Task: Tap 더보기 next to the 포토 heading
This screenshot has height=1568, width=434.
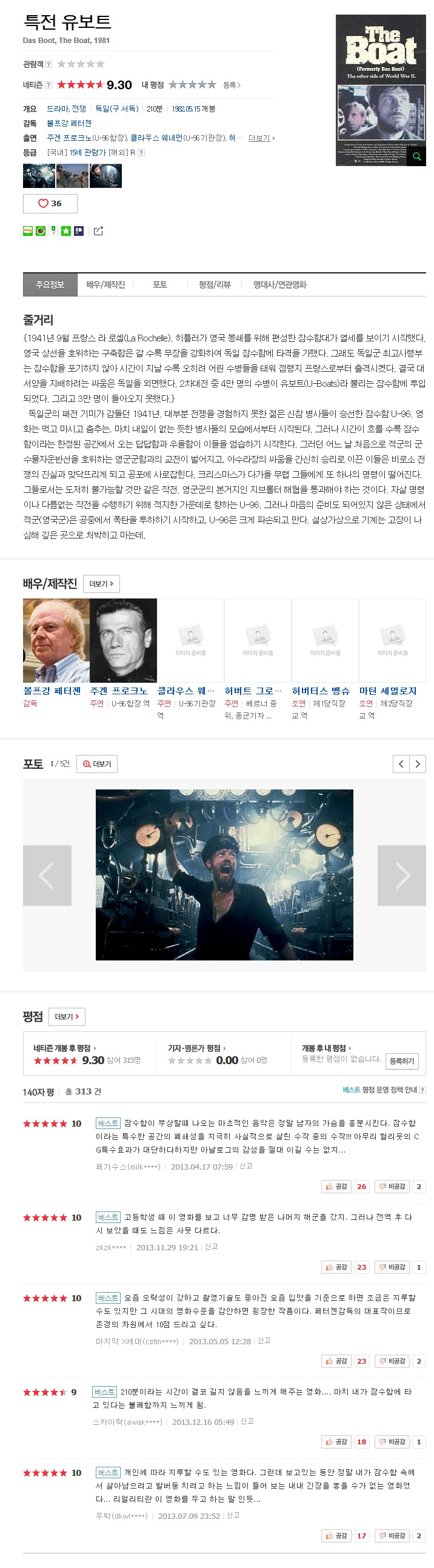Action: click(x=98, y=764)
